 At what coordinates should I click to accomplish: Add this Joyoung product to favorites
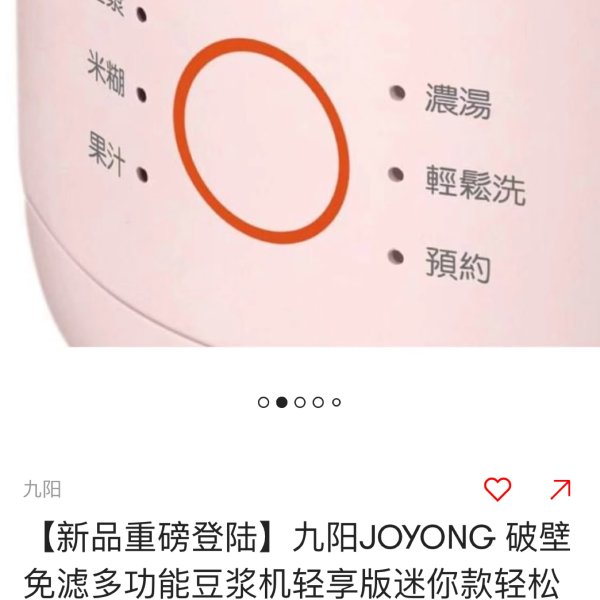[497, 489]
